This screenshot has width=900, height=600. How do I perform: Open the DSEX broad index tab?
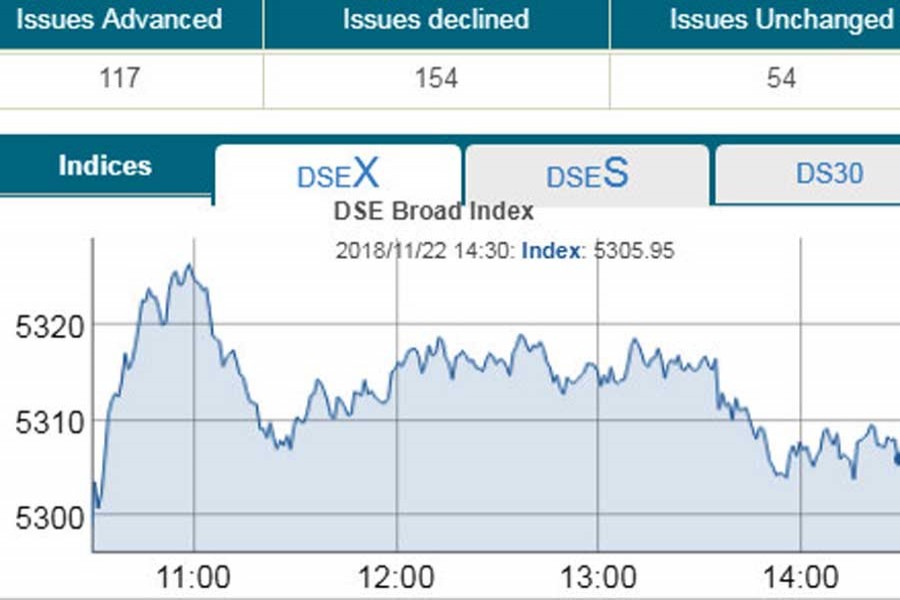(338, 175)
